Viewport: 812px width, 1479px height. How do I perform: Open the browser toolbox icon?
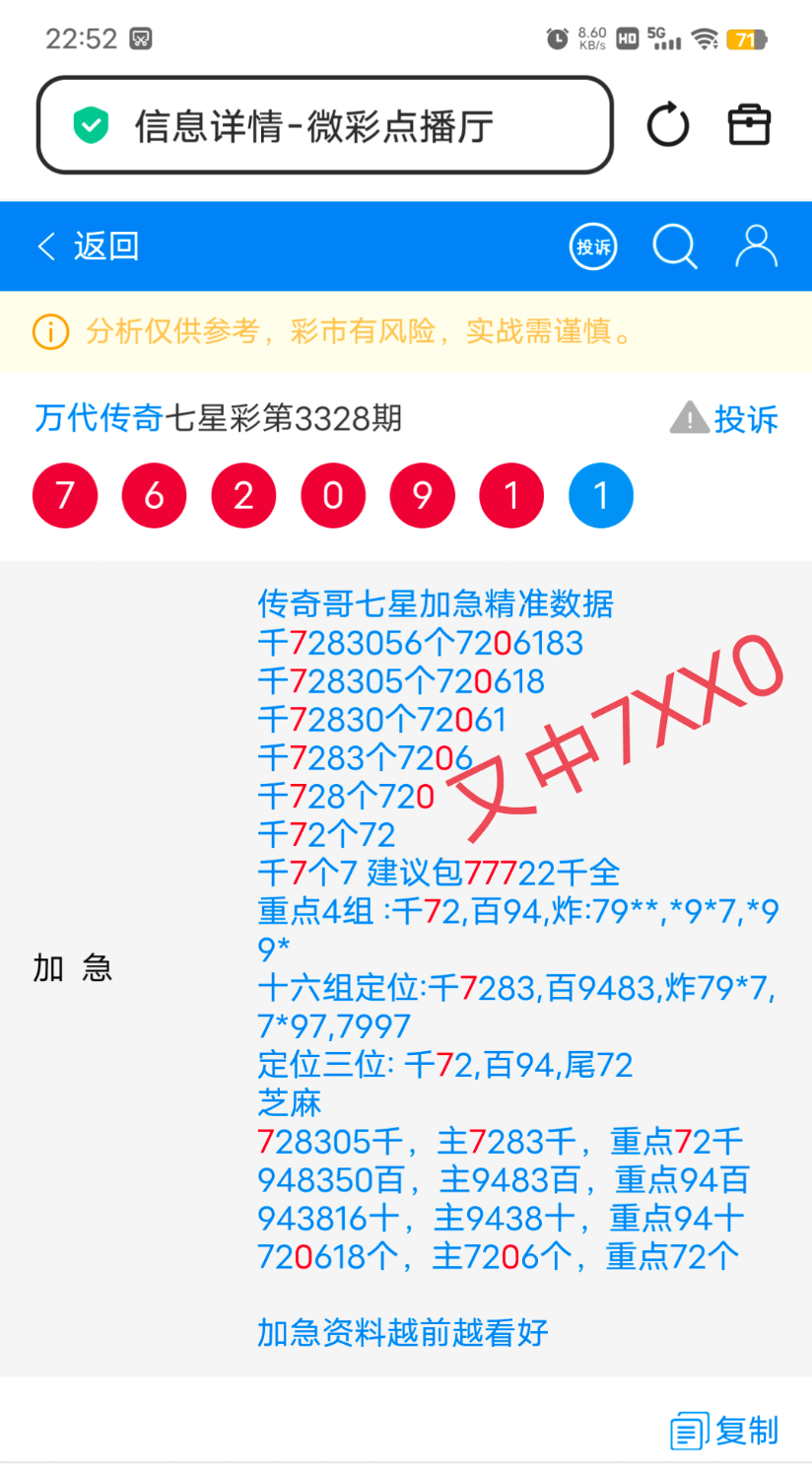[x=748, y=124]
